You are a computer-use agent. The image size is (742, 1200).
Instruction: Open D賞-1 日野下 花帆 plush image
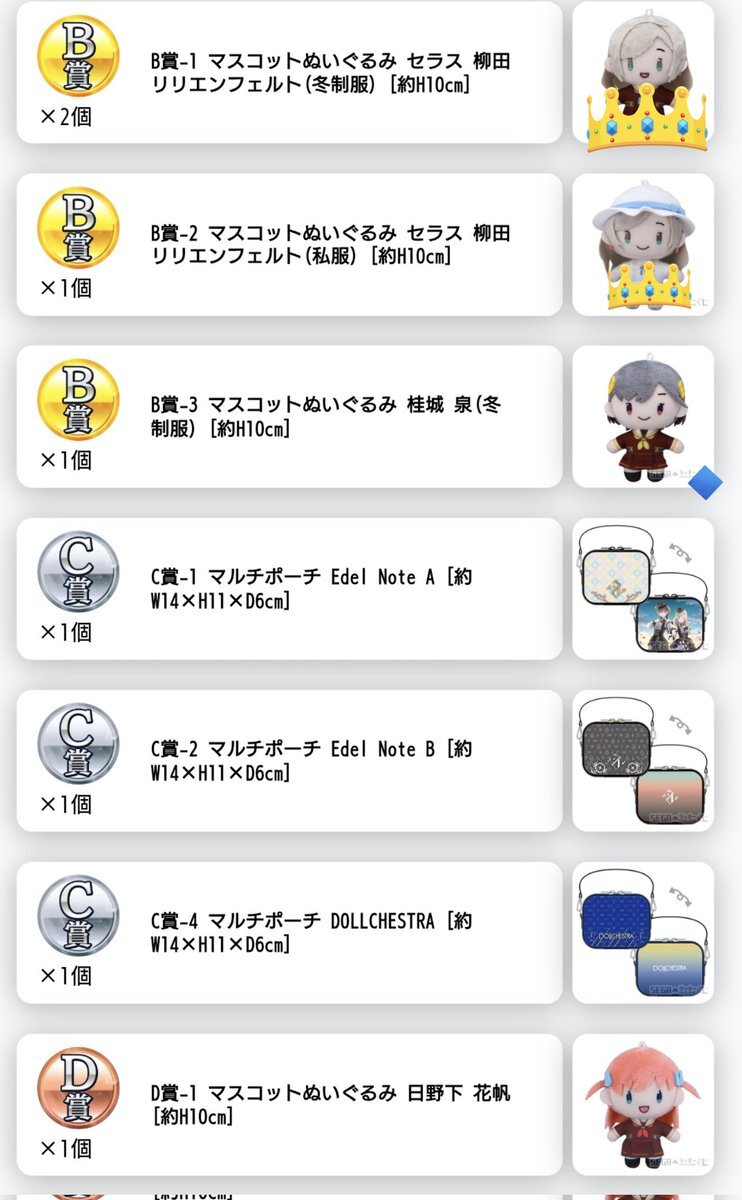point(643,1104)
